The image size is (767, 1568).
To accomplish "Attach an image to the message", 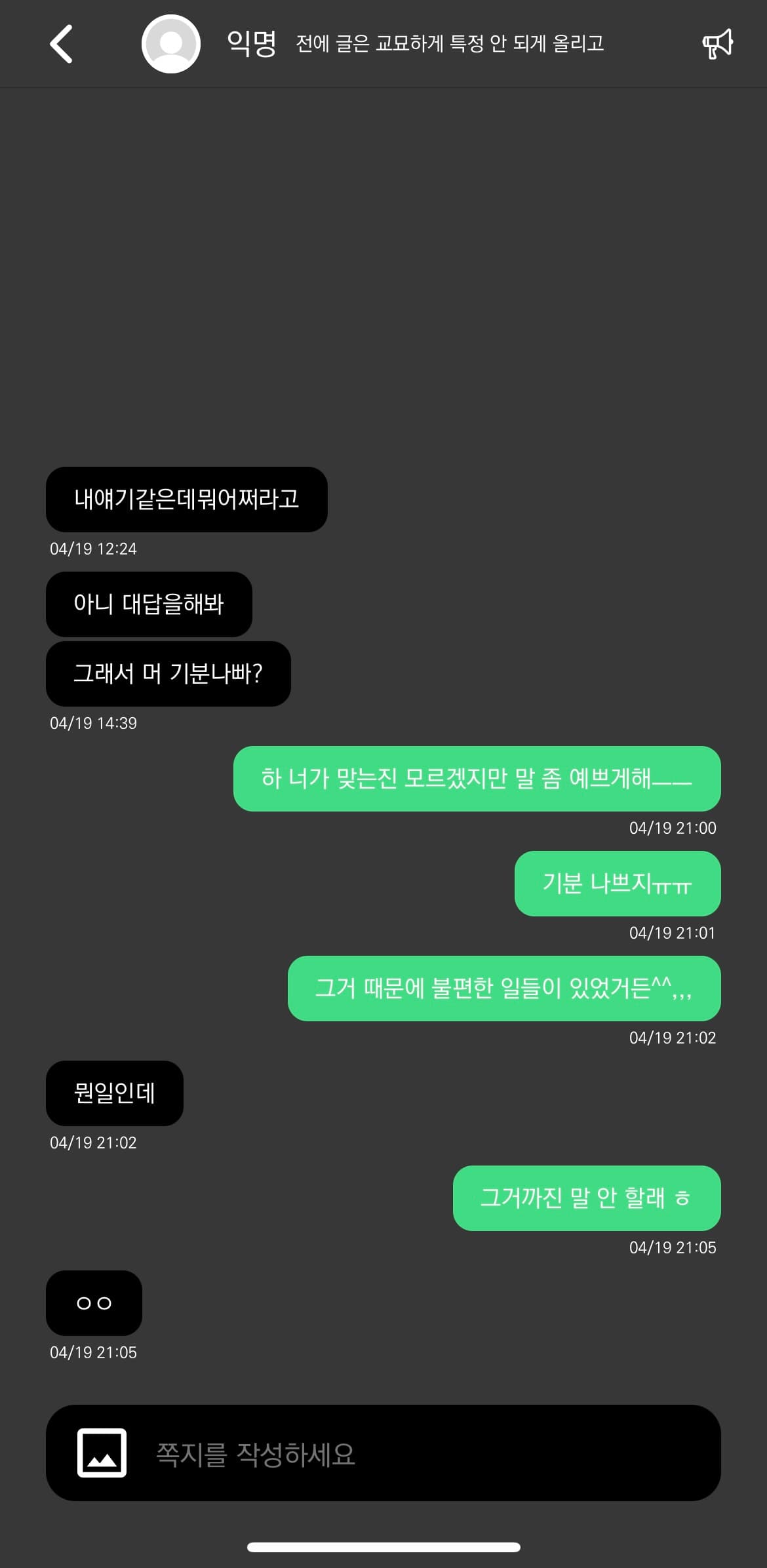I will click(102, 1453).
